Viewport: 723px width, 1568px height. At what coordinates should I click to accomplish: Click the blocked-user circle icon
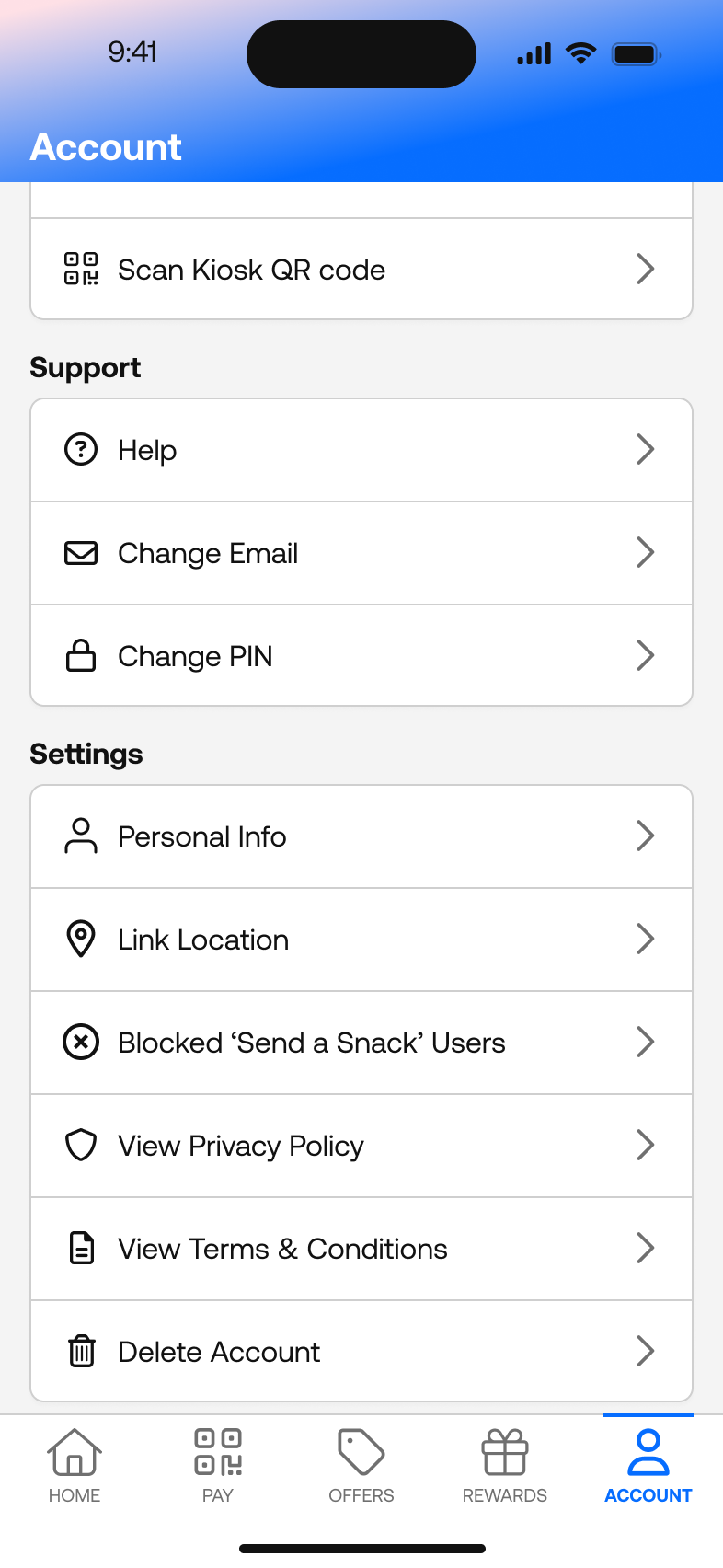[81, 1042]
